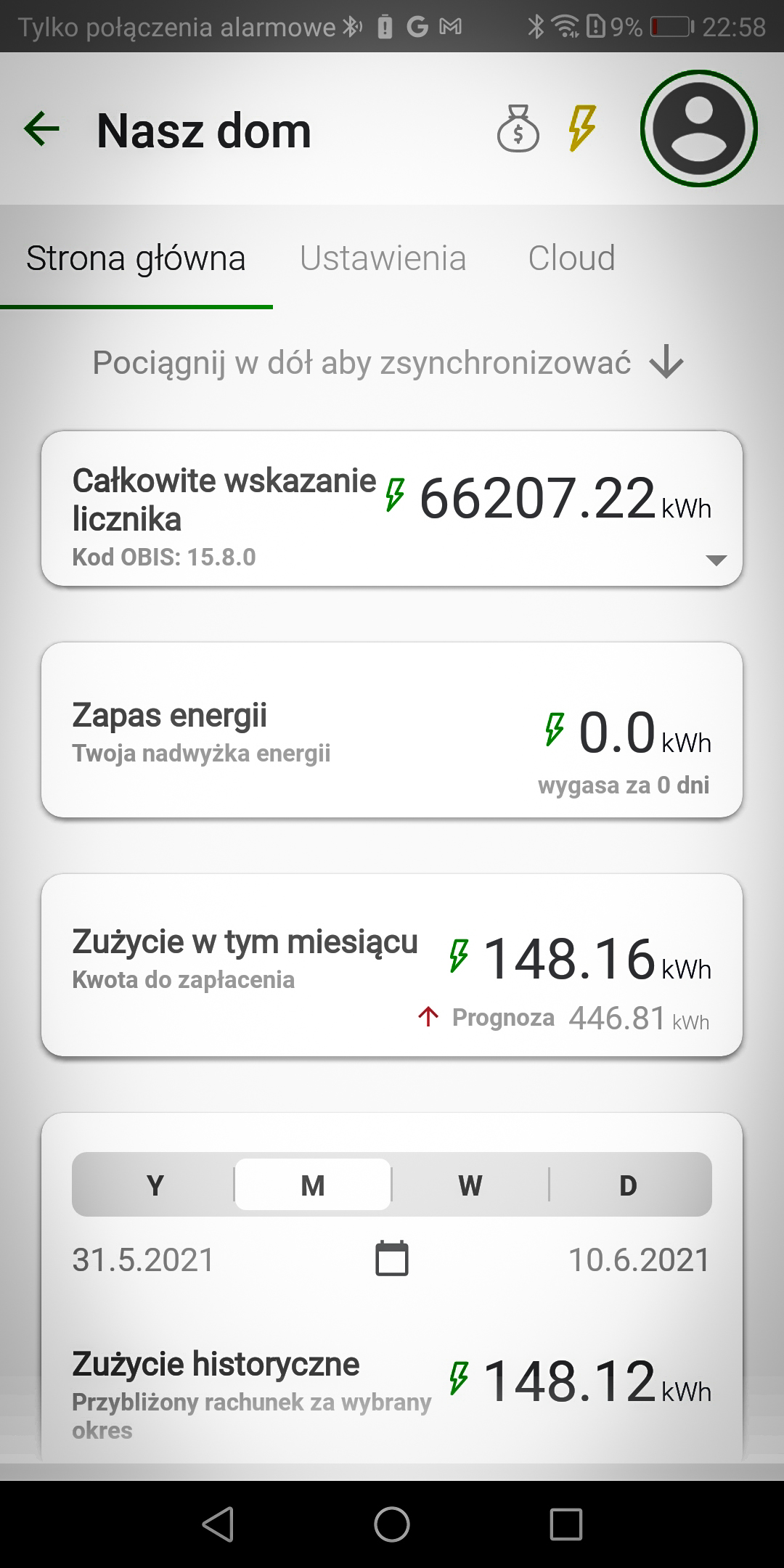
Task: Tap the yellow lightning bolt icon
Action: pos(582,128)
